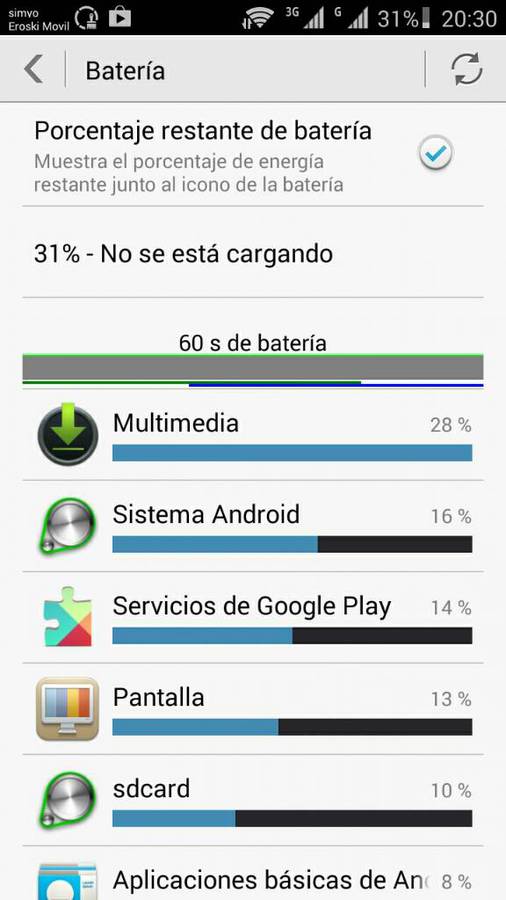Open the sdcard usage entry

point(253,800)
